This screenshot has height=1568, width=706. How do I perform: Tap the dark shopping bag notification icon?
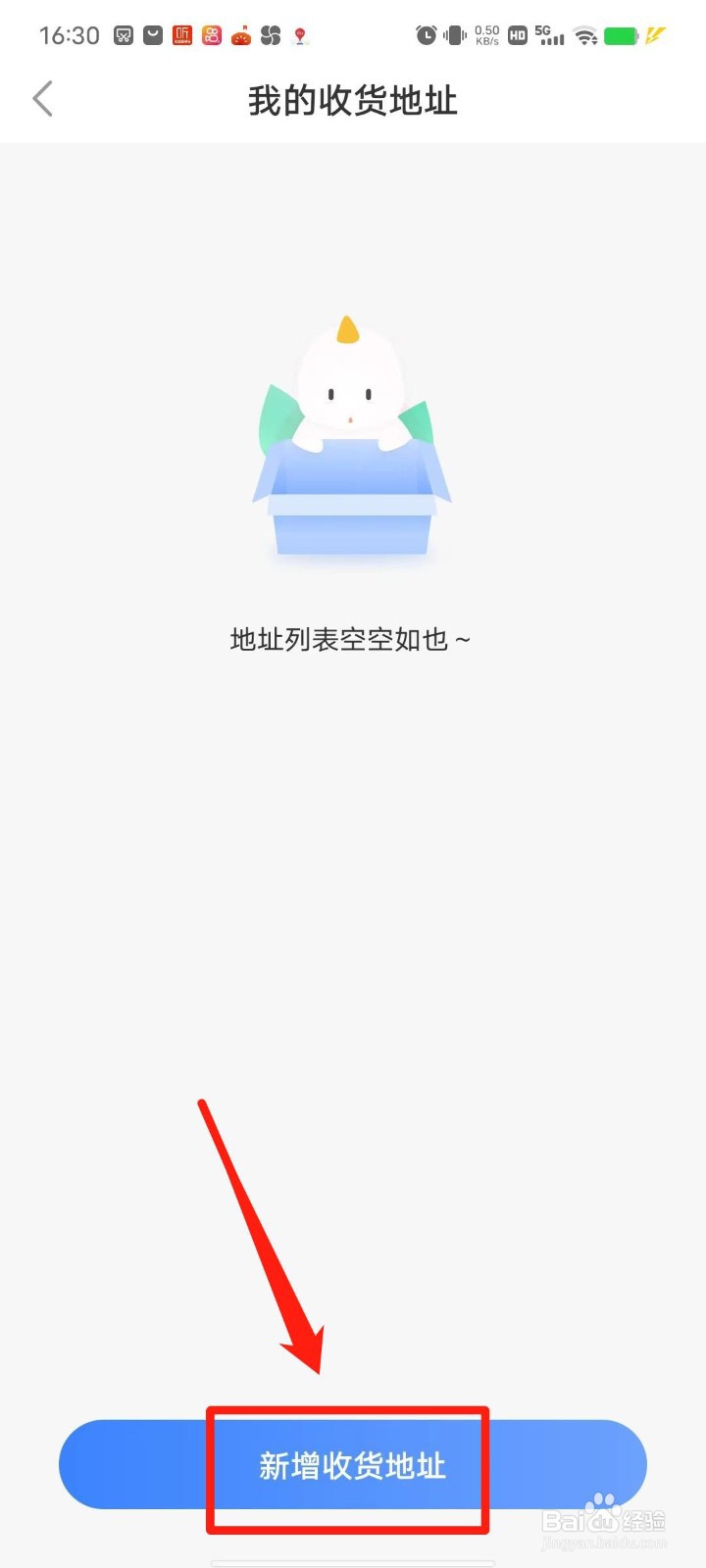pos(152,35)
